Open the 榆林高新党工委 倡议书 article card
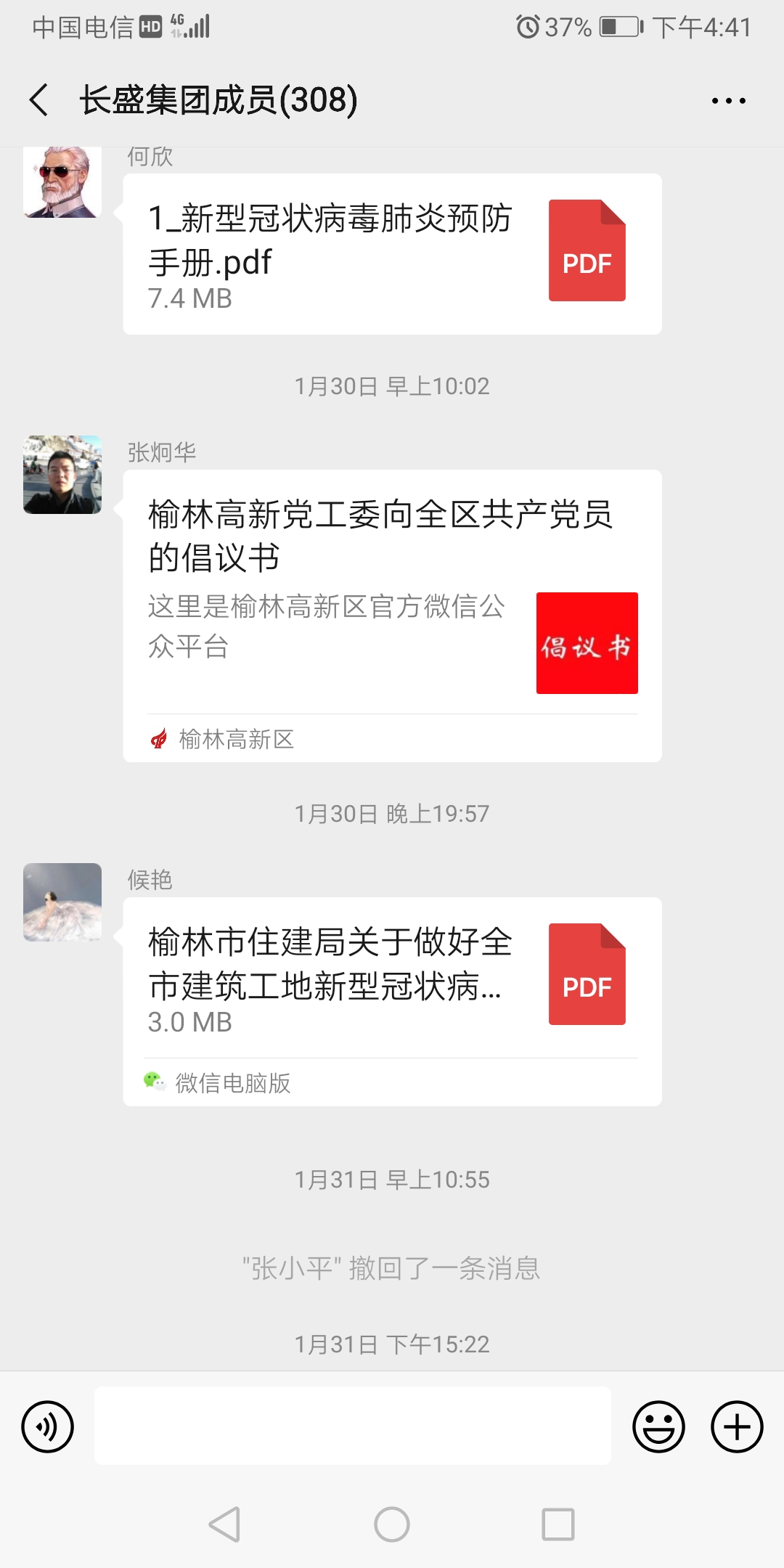Screen dimensions: 784x1568 tap(392, 595)
